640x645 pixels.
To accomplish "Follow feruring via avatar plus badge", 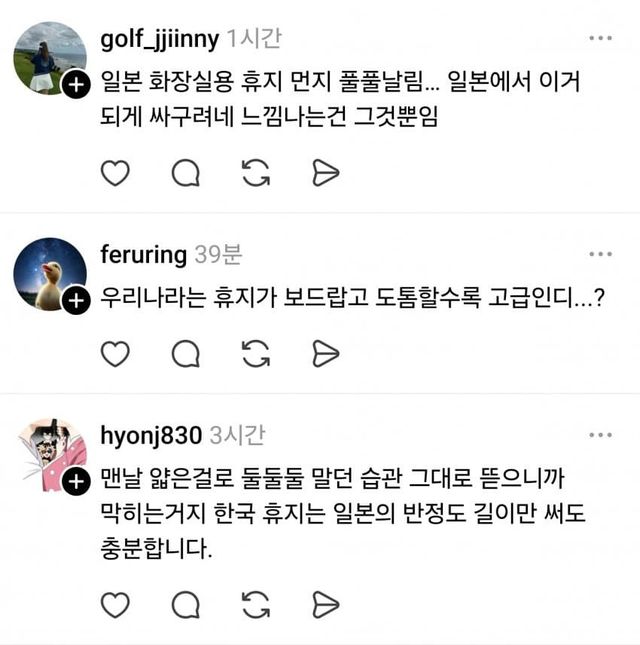I will click(75, 301).
